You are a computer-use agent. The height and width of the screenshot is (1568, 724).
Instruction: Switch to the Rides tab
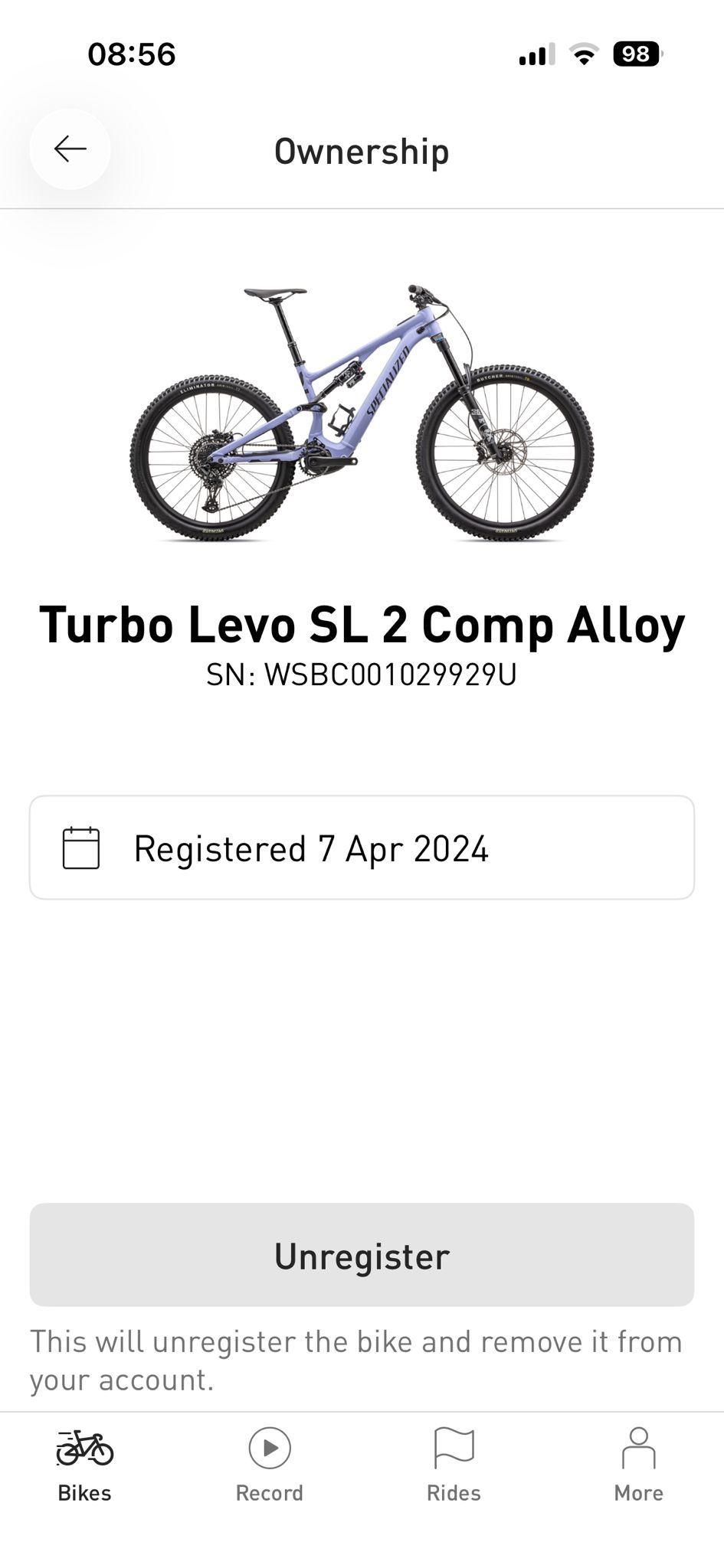[x=454, y=1465]
